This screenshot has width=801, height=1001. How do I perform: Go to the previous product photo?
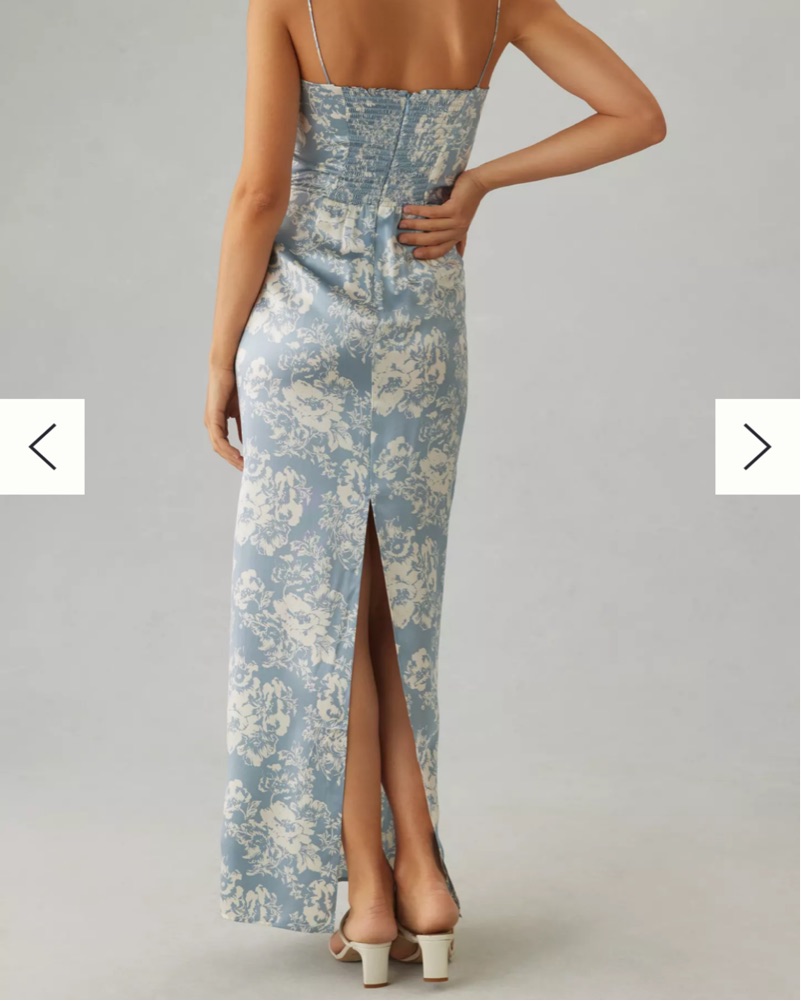pyautogui.click(x=42, y=447)
